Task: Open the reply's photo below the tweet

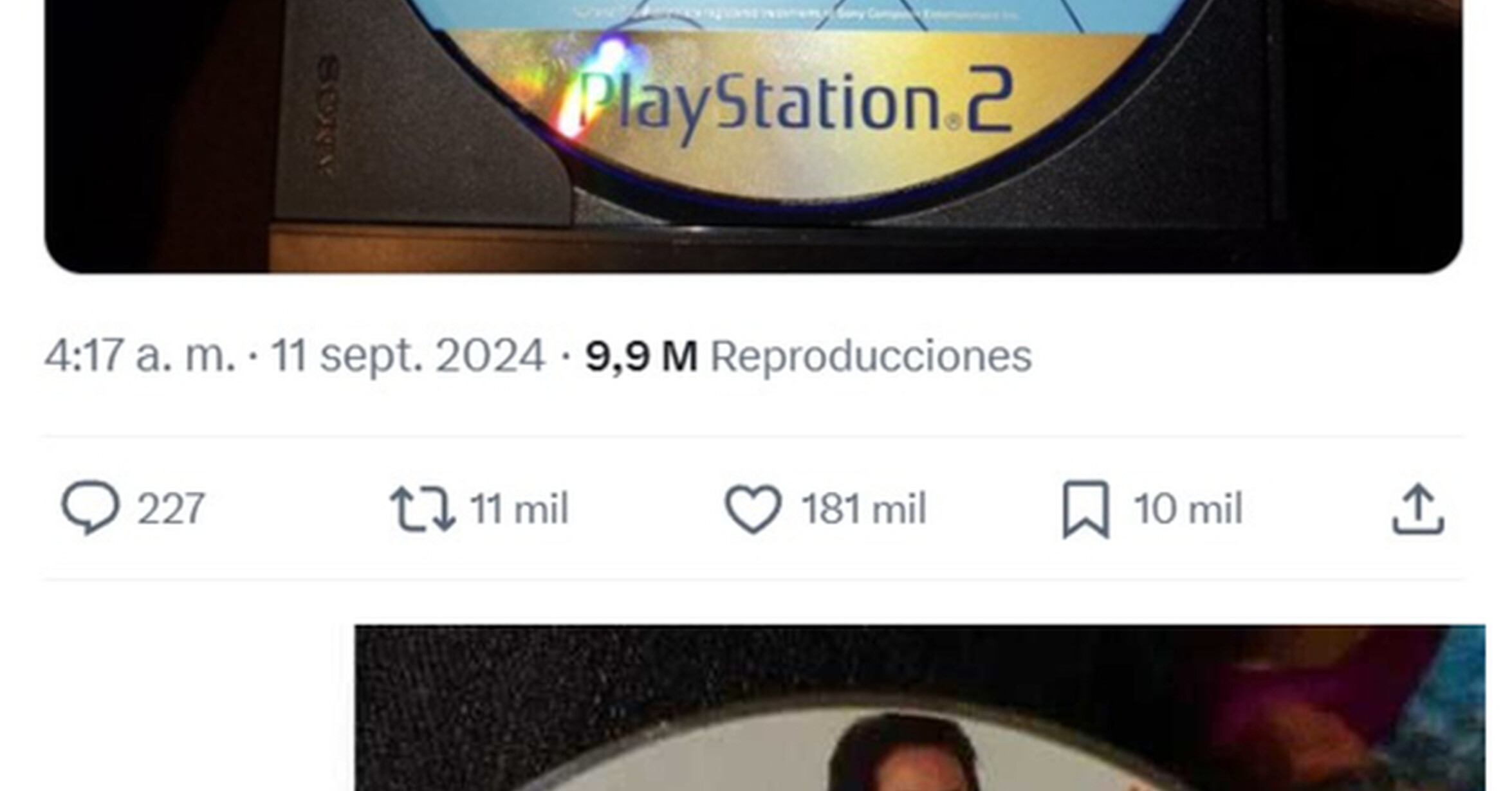Action: 920,707
